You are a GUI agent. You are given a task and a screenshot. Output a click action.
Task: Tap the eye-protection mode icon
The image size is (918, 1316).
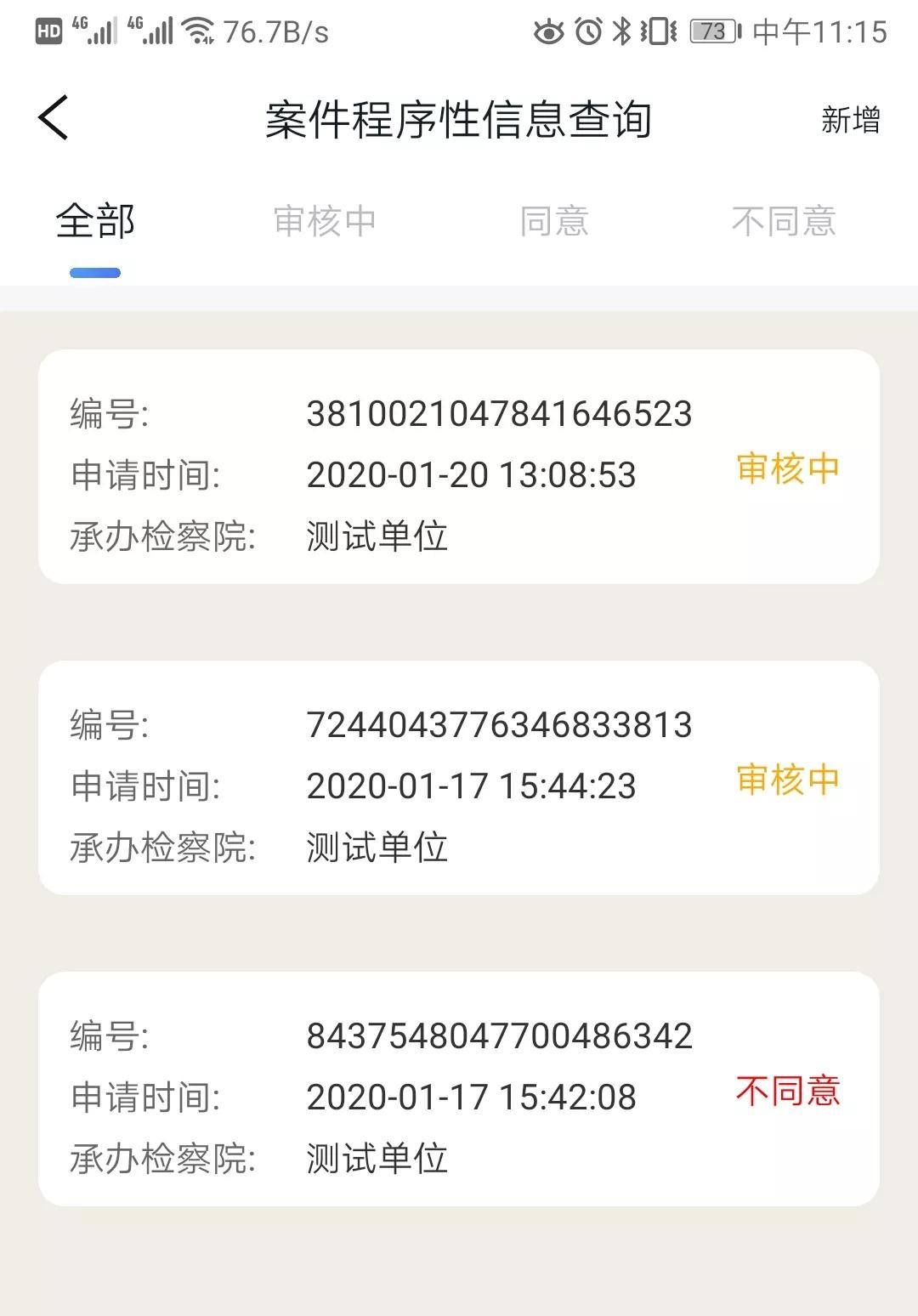tap(549, 31)
